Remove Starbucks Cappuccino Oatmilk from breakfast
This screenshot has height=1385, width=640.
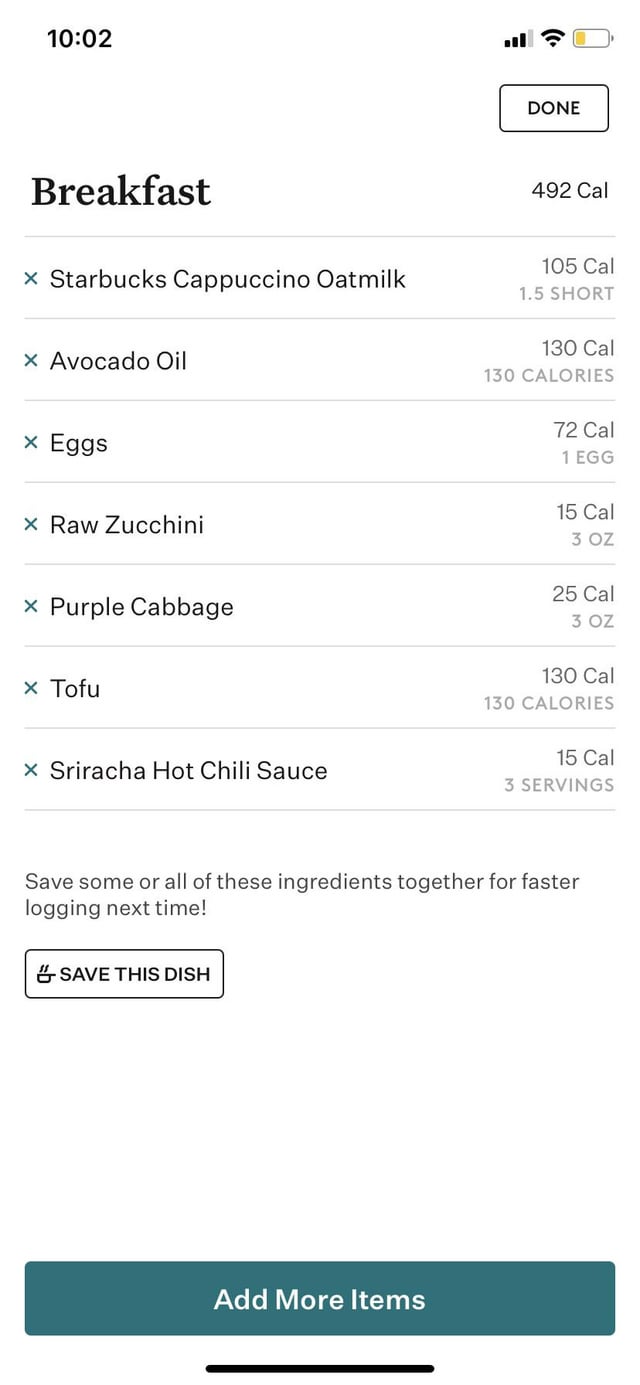[x=31, y=279]
